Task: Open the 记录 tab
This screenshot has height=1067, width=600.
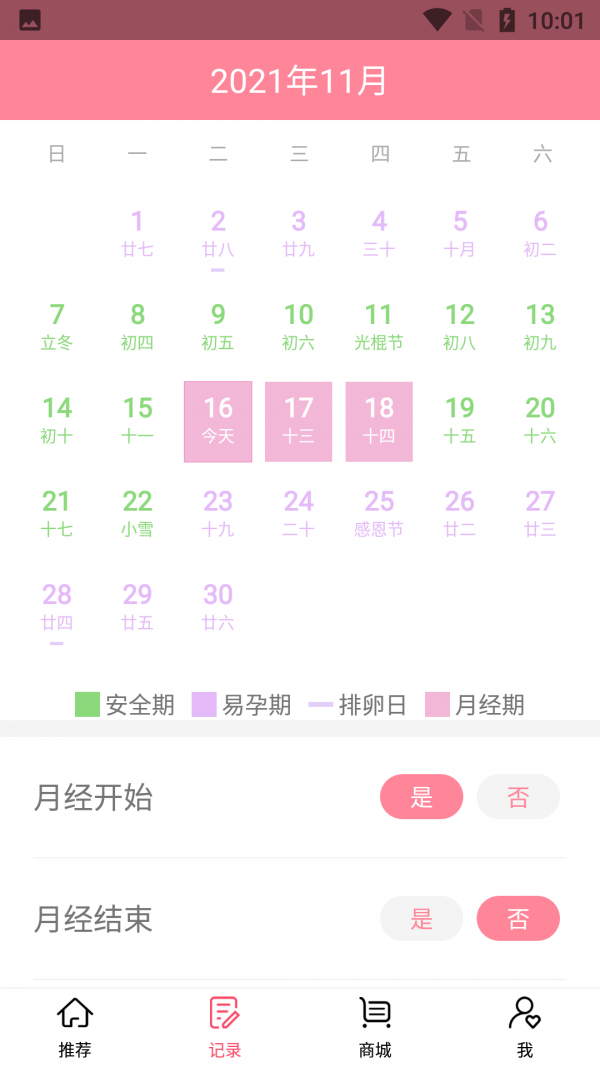Action: [225, 1027]
